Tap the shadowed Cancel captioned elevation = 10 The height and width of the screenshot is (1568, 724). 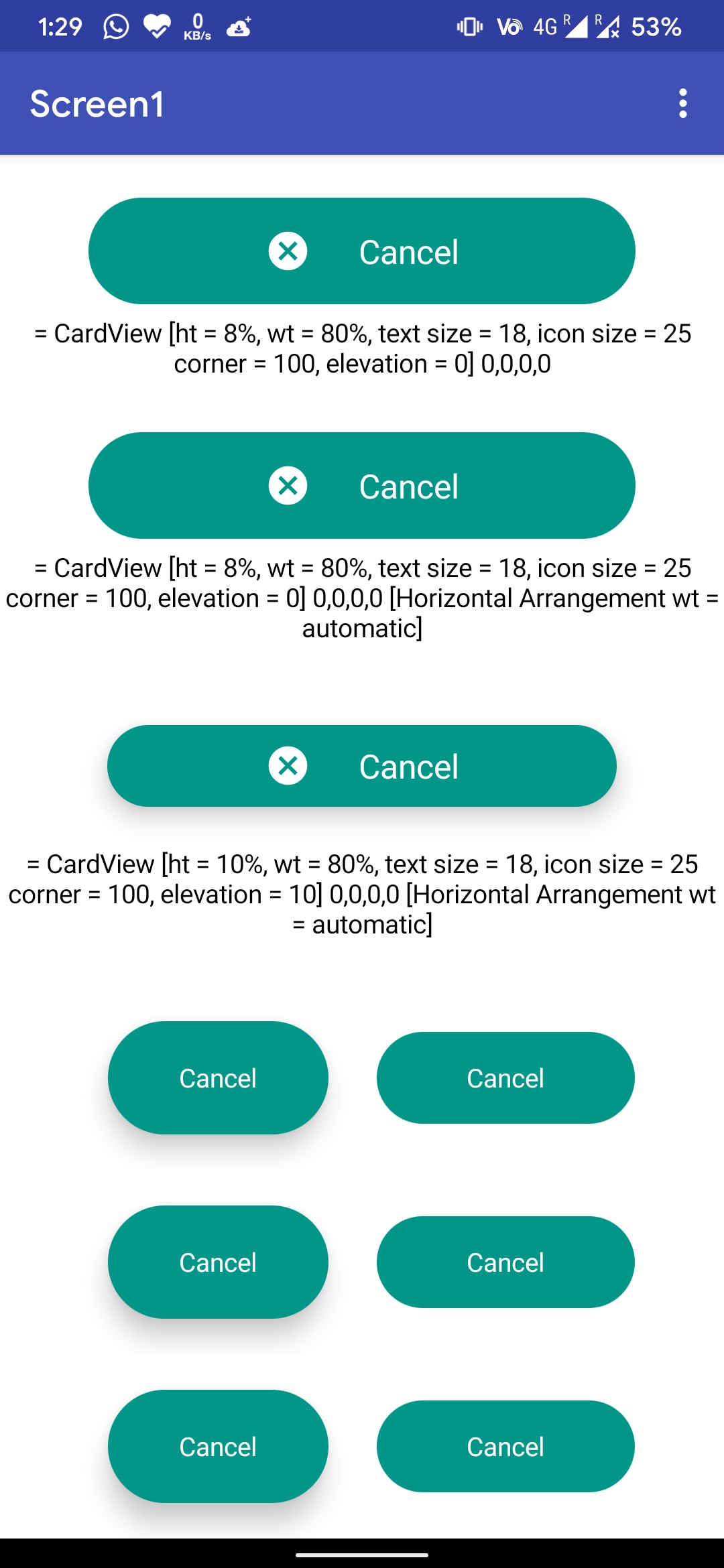pyautogui.click(x=362, y=766)
